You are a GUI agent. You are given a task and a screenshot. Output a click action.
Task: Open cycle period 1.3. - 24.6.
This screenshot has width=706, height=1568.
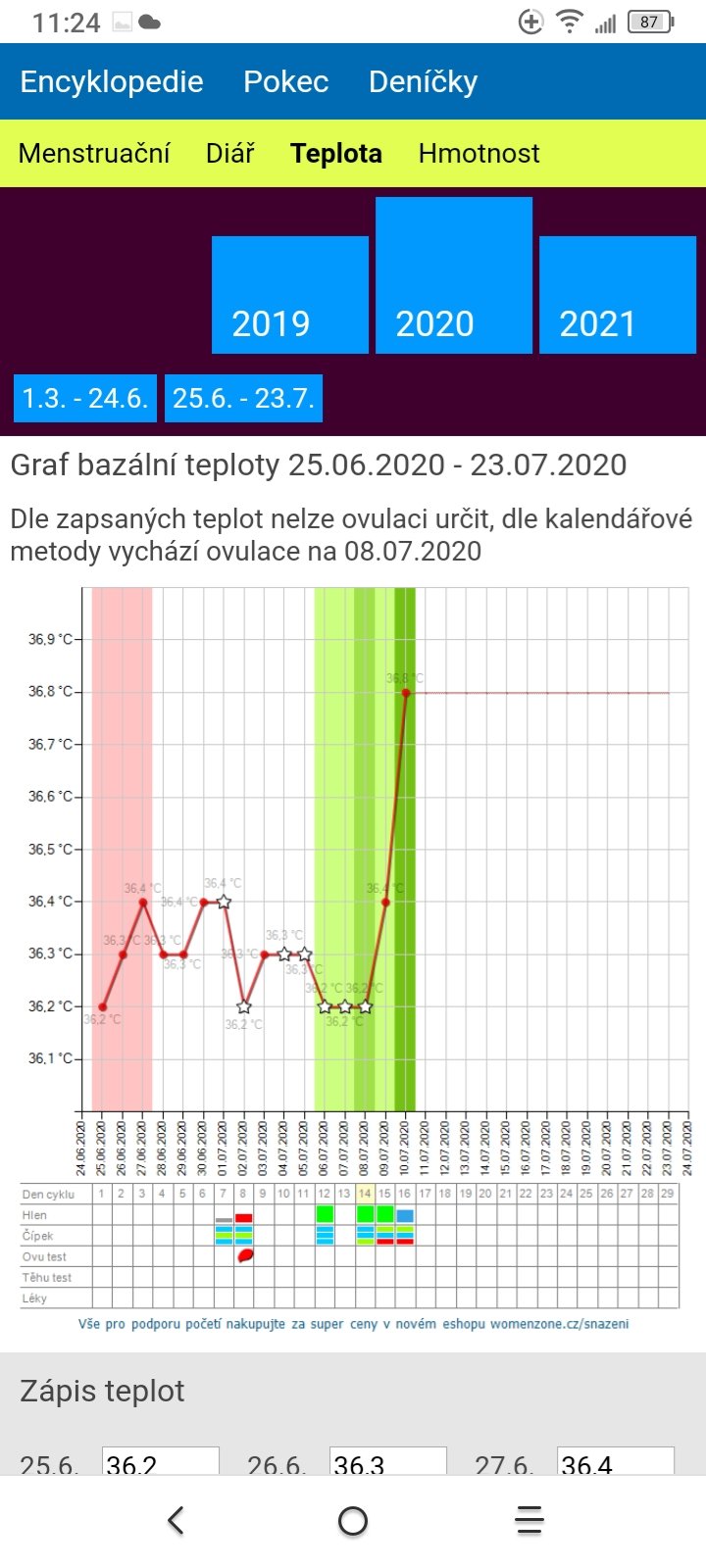pyautogui.click(x=85, y=398)
